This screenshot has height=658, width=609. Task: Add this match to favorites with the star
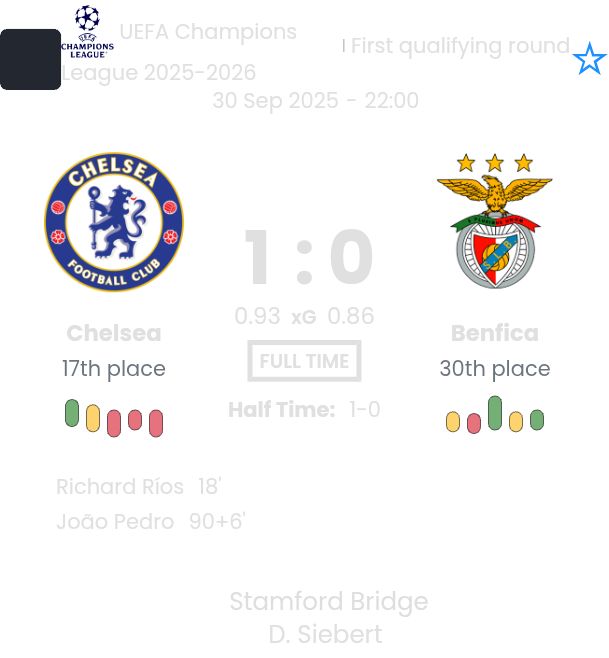tap(589, 60)
